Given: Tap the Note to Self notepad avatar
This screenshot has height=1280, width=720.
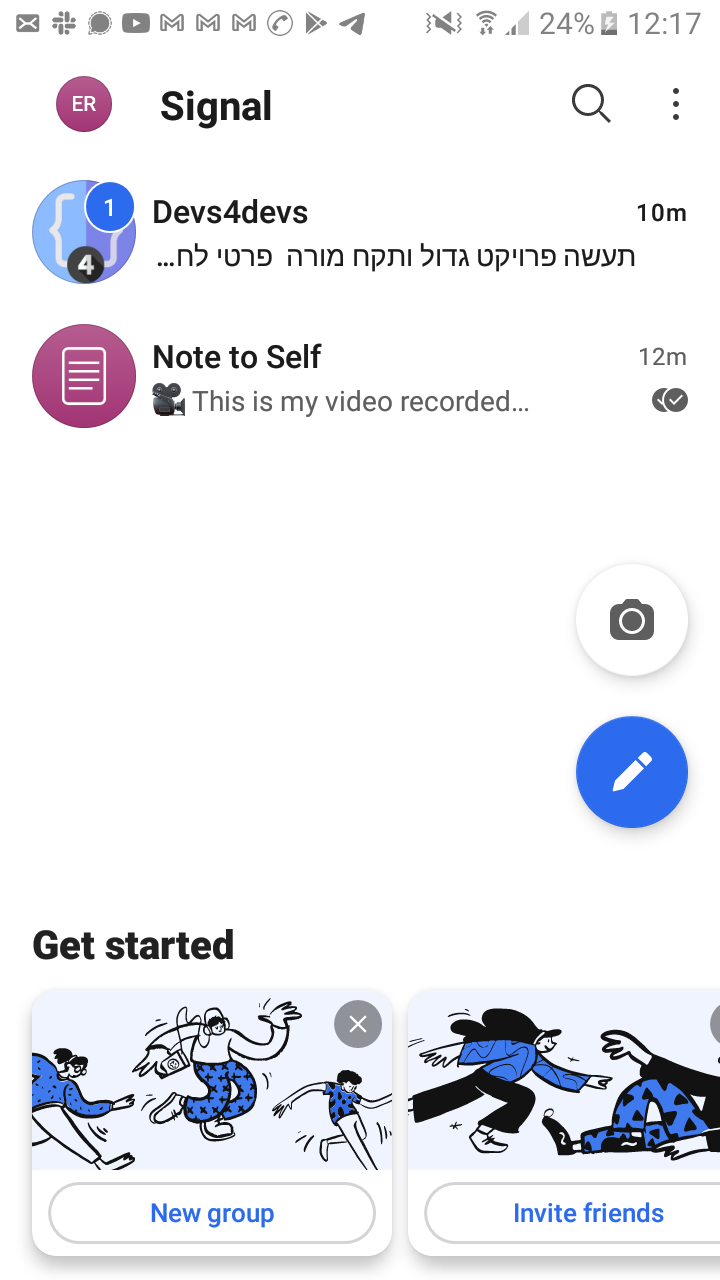Looking at the screenshot, I should (84, 376).
